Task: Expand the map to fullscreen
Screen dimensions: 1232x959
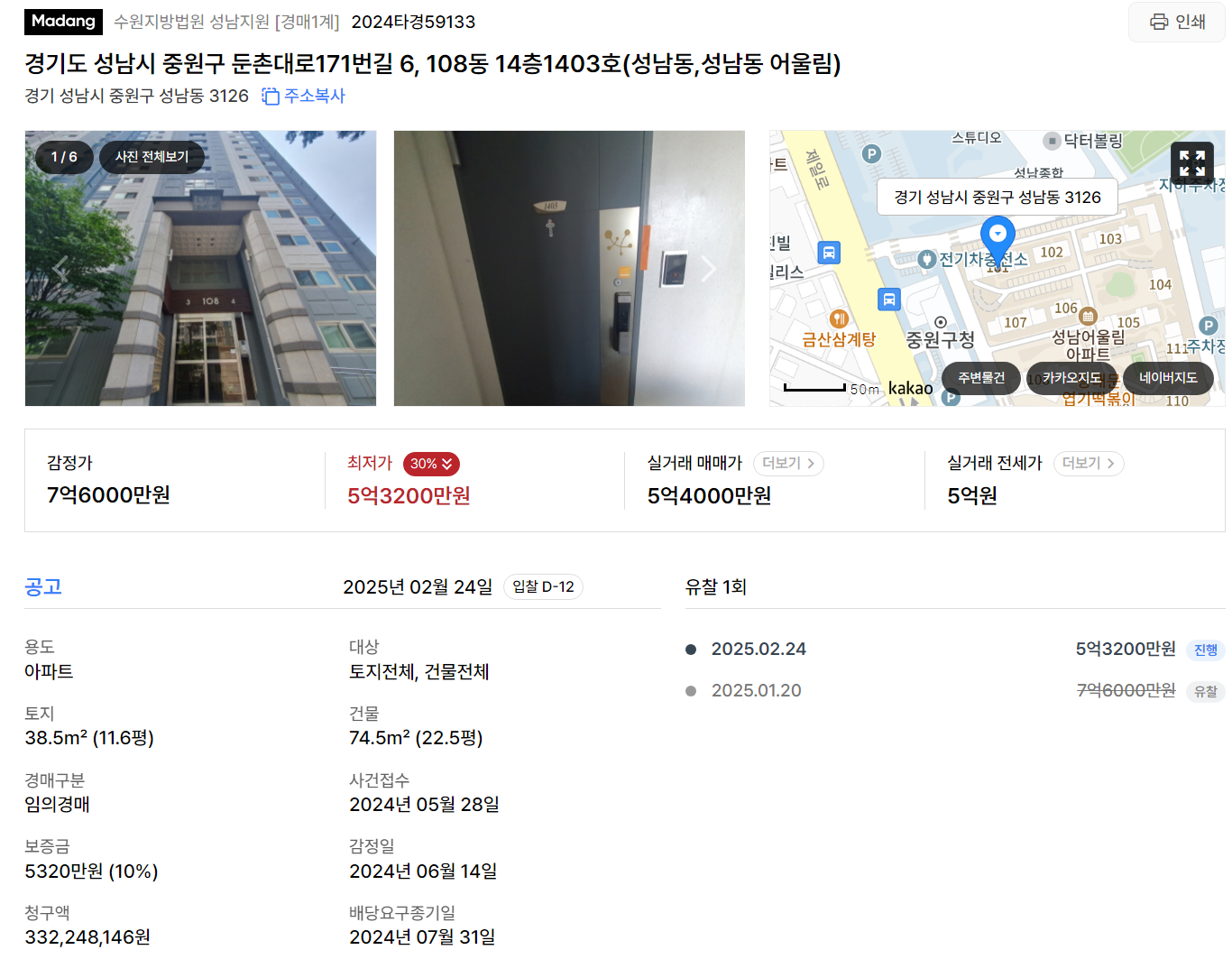Action: coord(1191,164)
